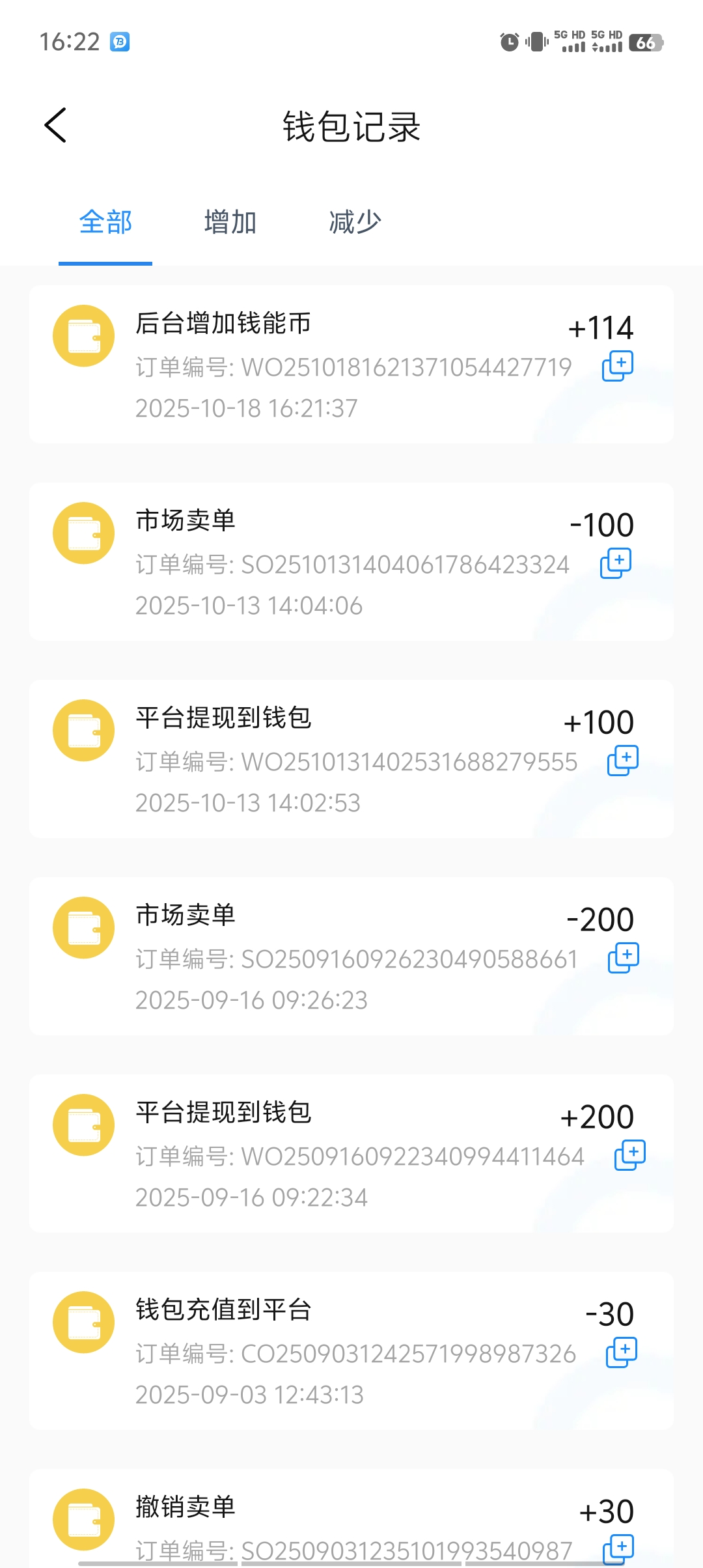
Task: Copy order number of the 钱包充值到平台 record
Action: point(622,1352)
